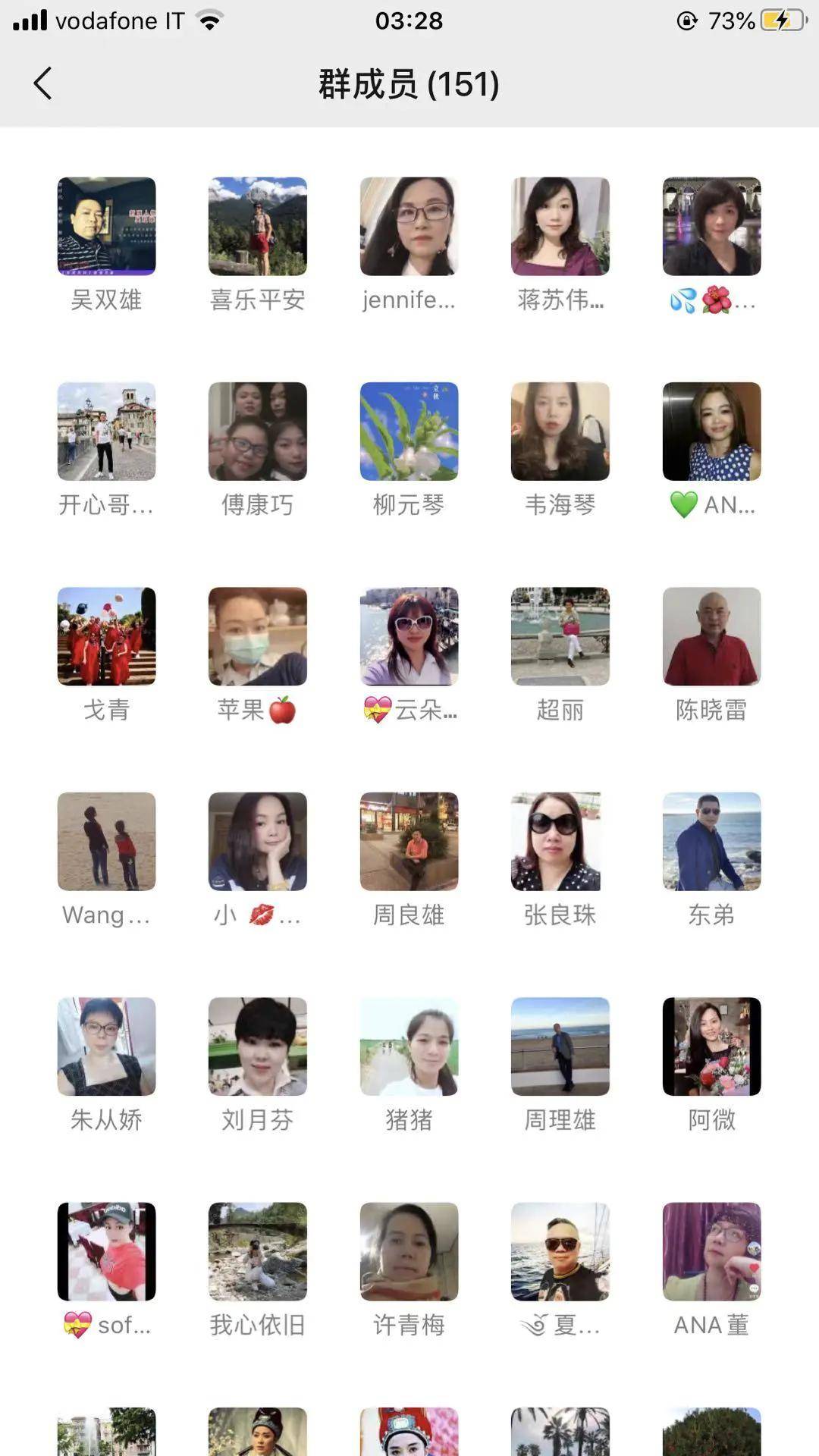The width and height of the screenshot is (819, 1456).
Task: View member 朱从娇
Action: coord(106,1046)
